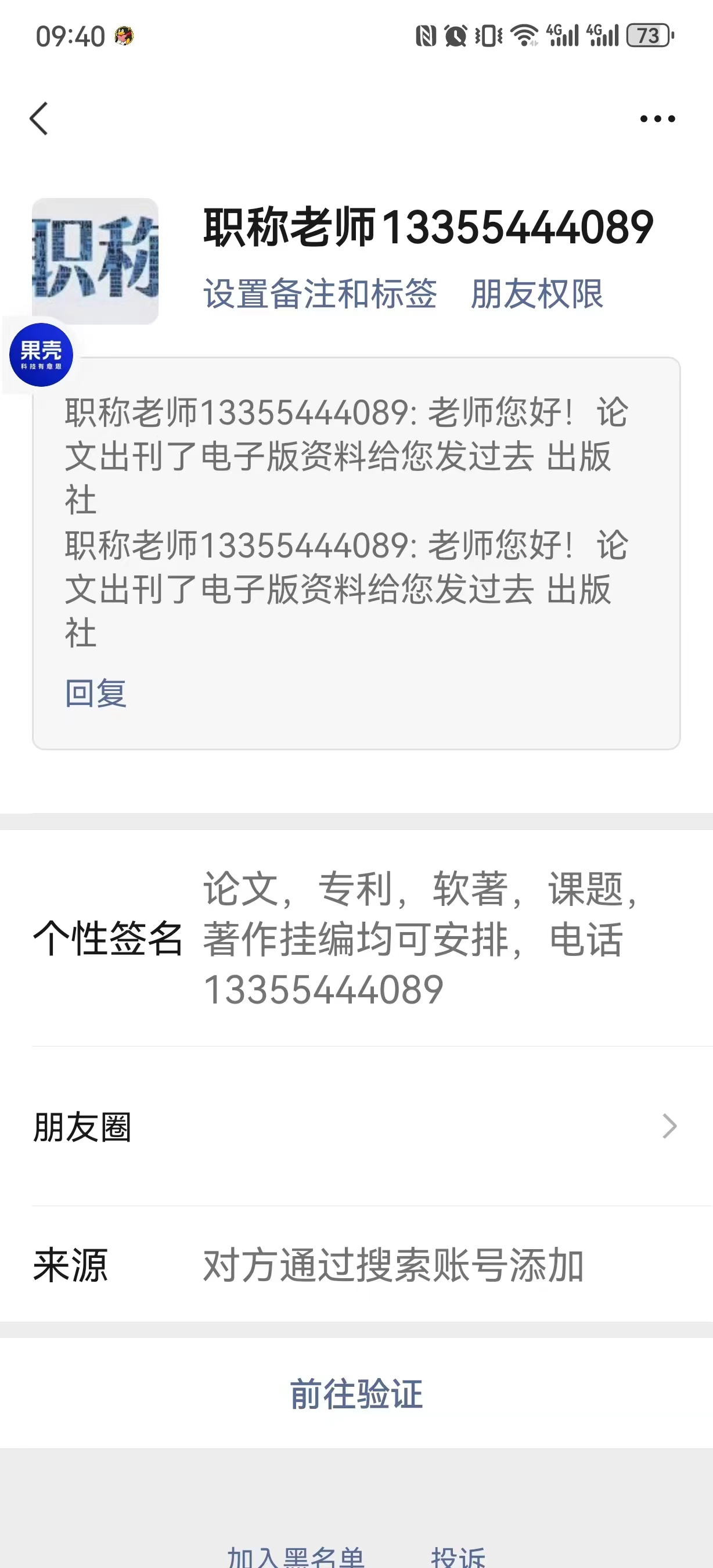713x1568 pixels.
Task: Open 朋友权限 settings
Action: click(x=536, y=294)
